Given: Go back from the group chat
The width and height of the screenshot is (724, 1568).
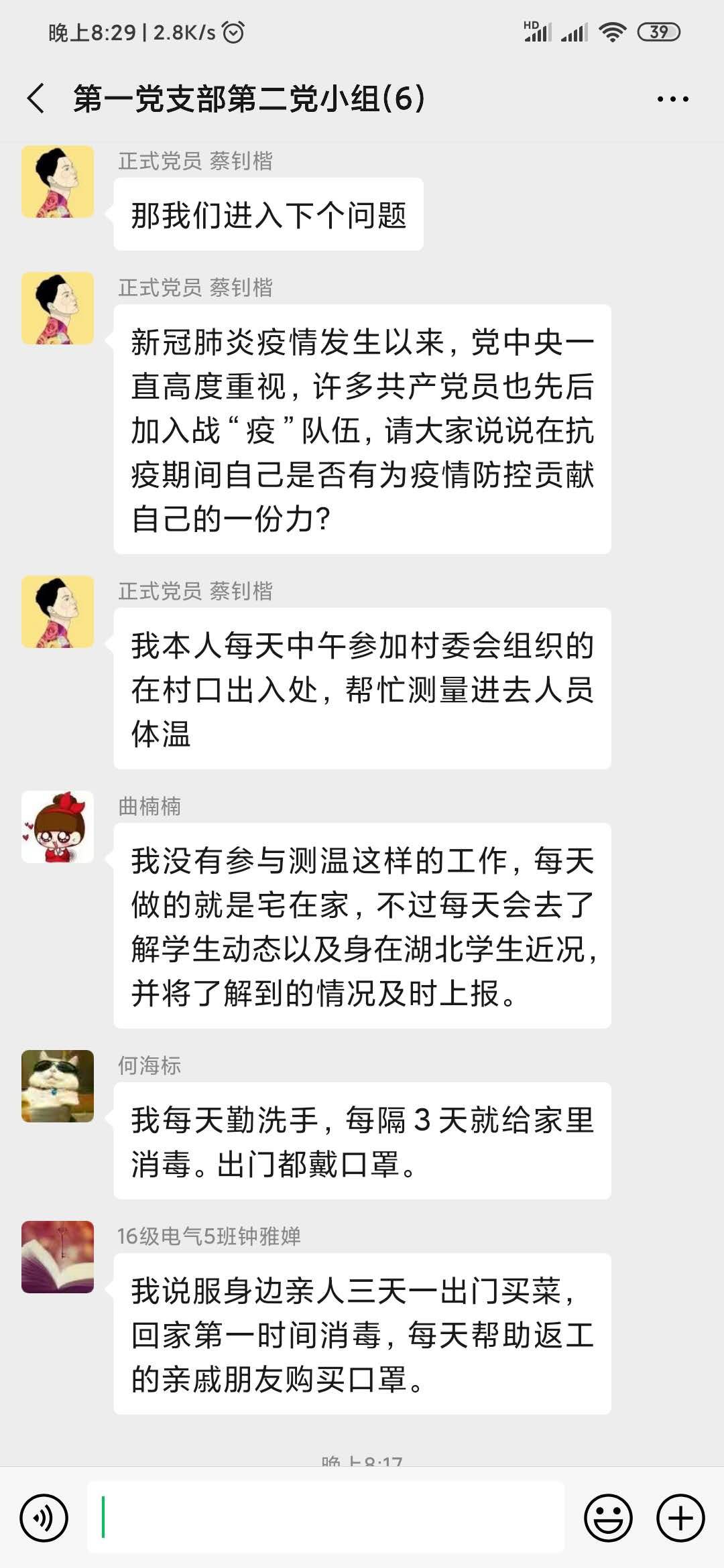Looking at the screenshot, I should point(36,99).
